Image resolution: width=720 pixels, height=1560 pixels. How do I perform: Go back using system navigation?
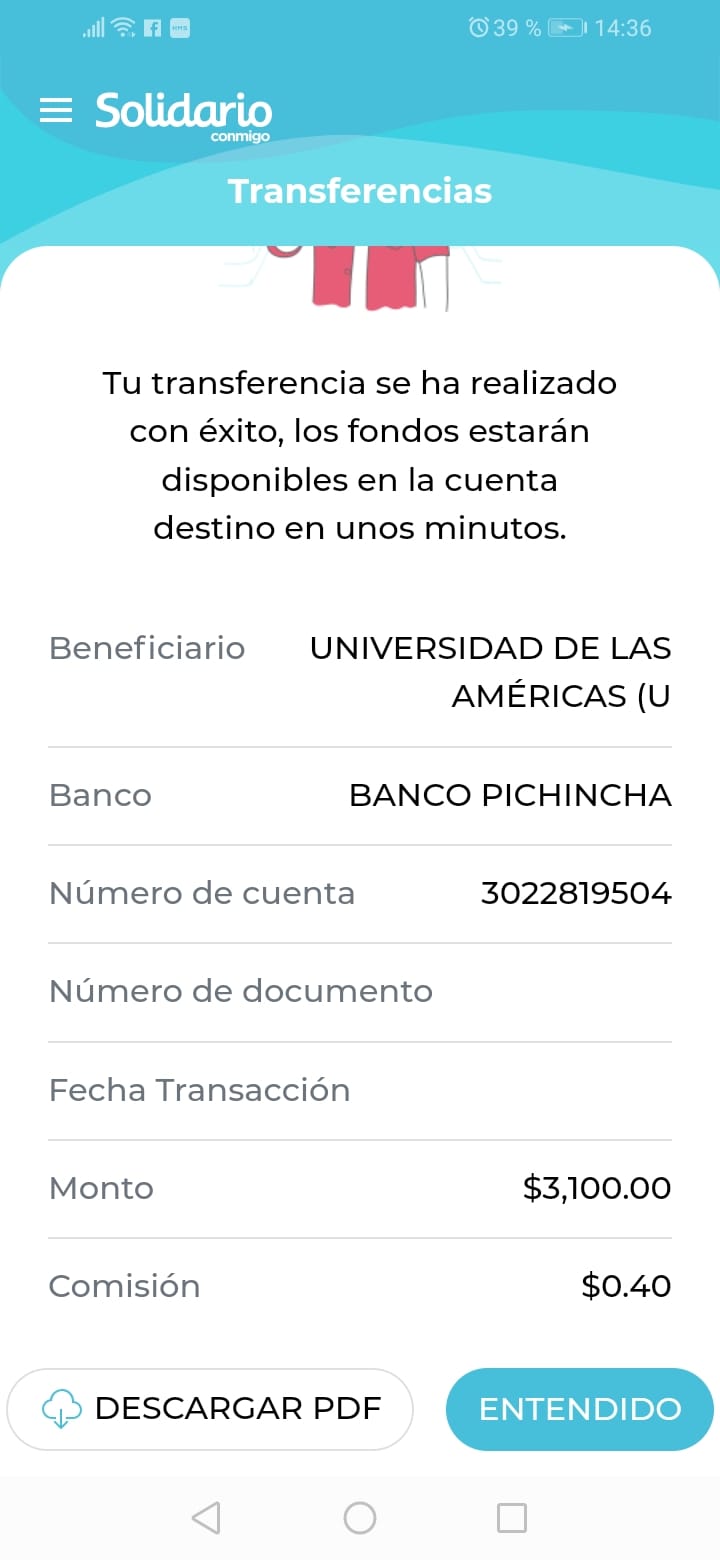click(206, 1518)
